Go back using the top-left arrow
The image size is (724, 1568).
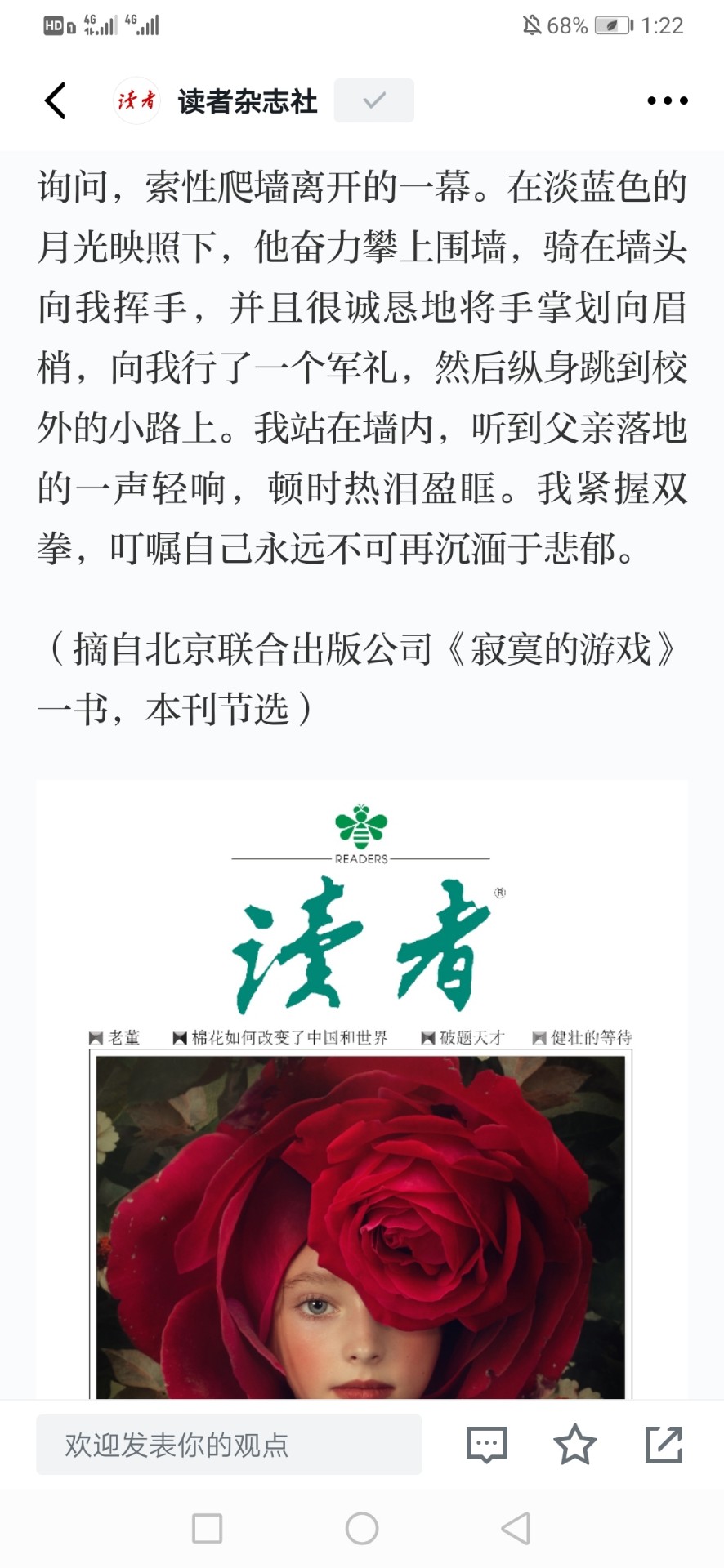[56, 101]
